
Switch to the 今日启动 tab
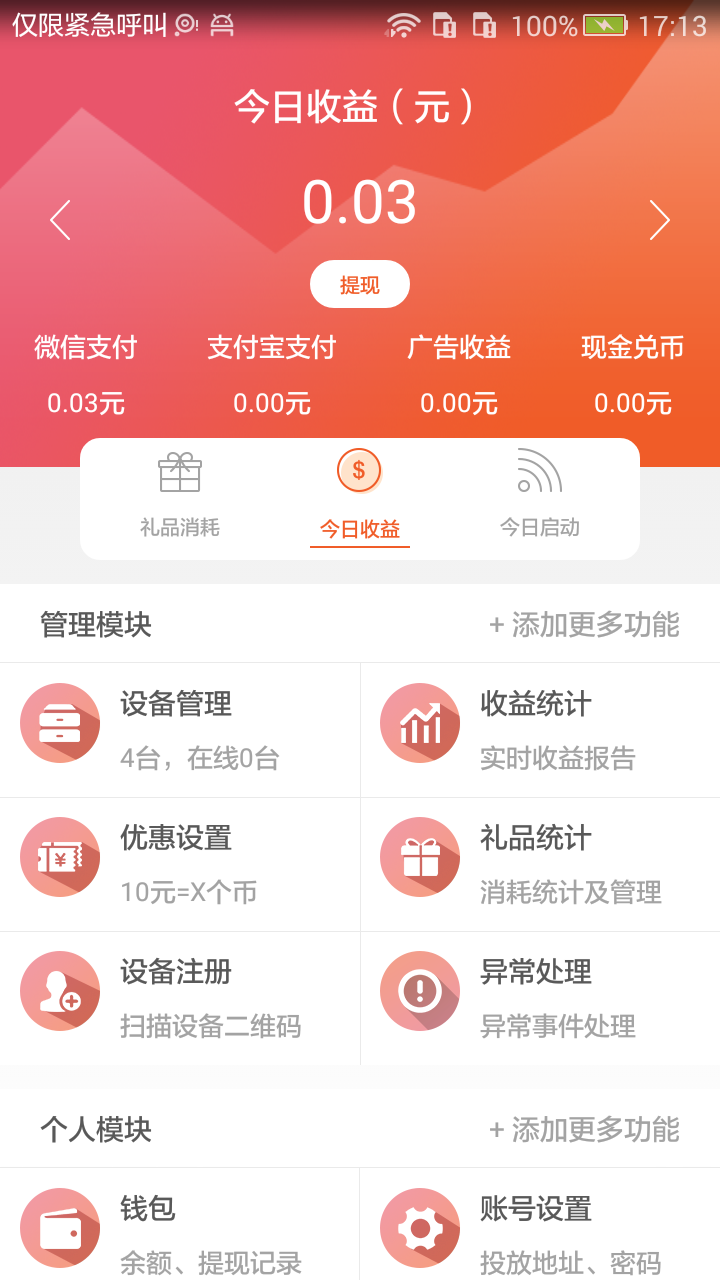[540, 497]
